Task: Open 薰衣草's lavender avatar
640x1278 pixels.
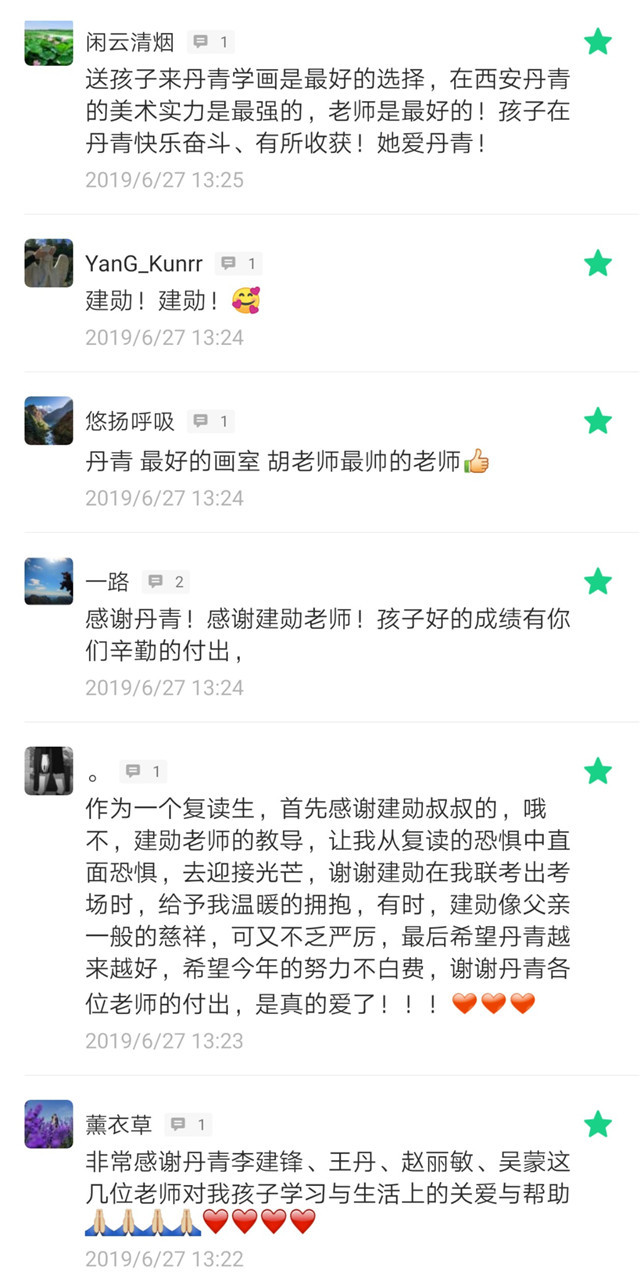Action: (x=49, y=1124)
